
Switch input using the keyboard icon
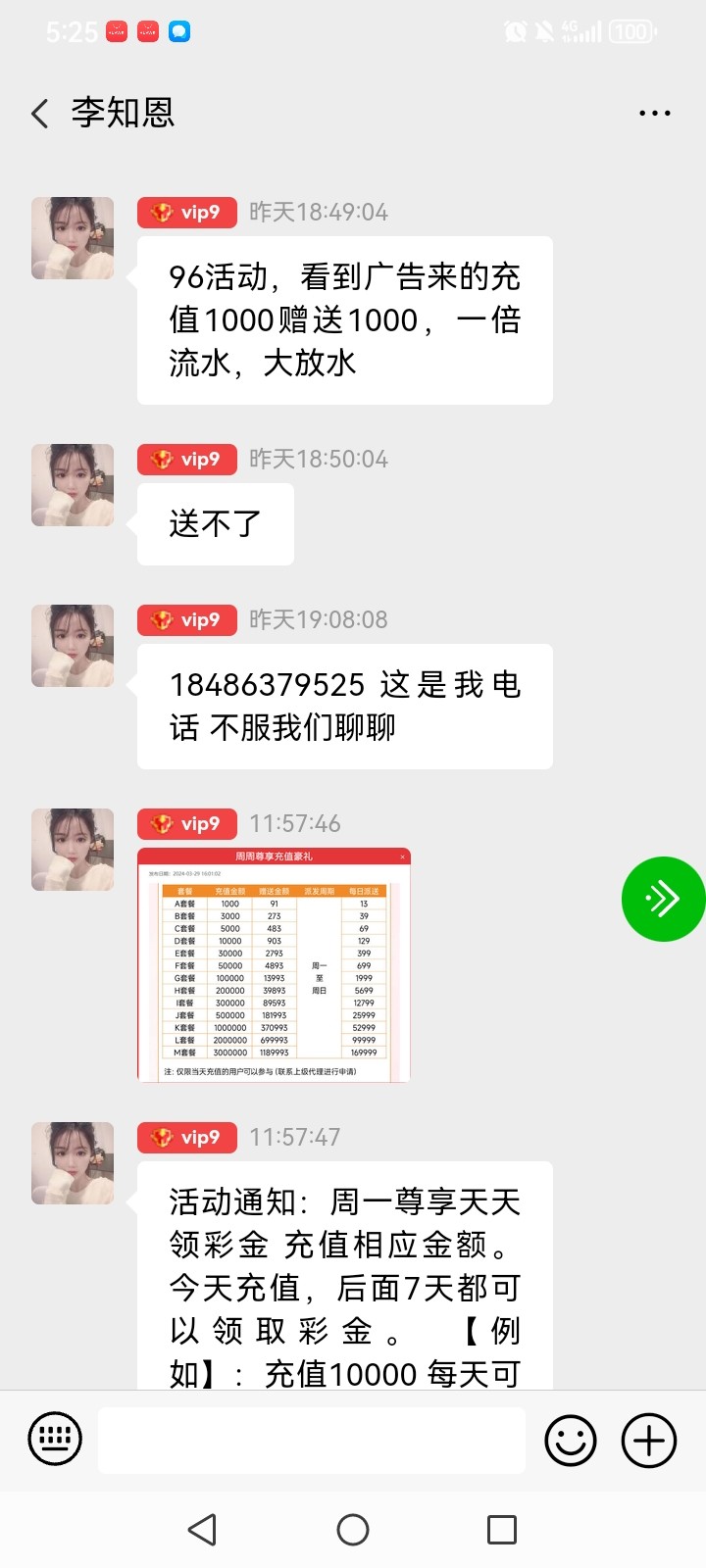tap(55, 1440)
